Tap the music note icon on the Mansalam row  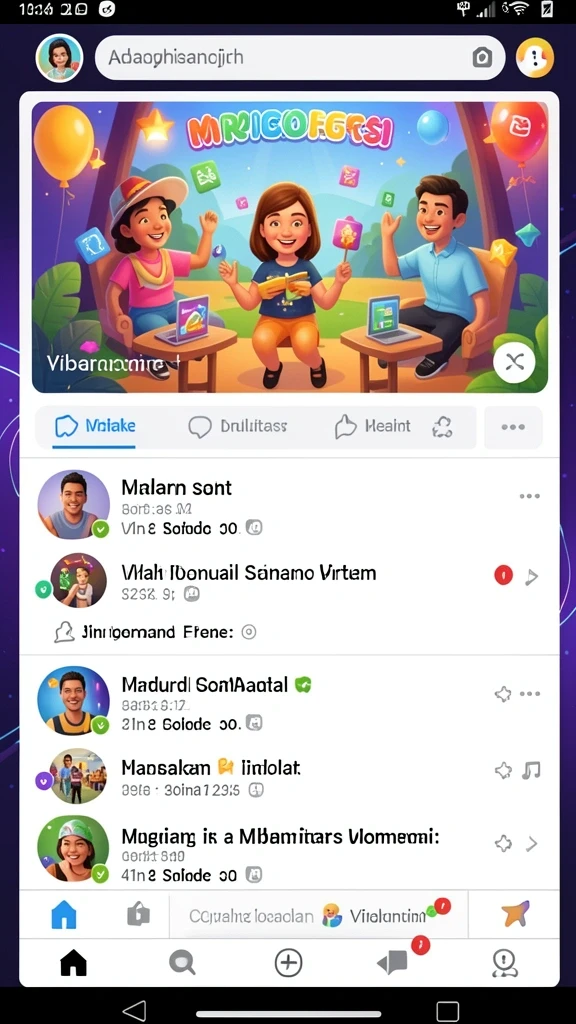click(532, 771)
